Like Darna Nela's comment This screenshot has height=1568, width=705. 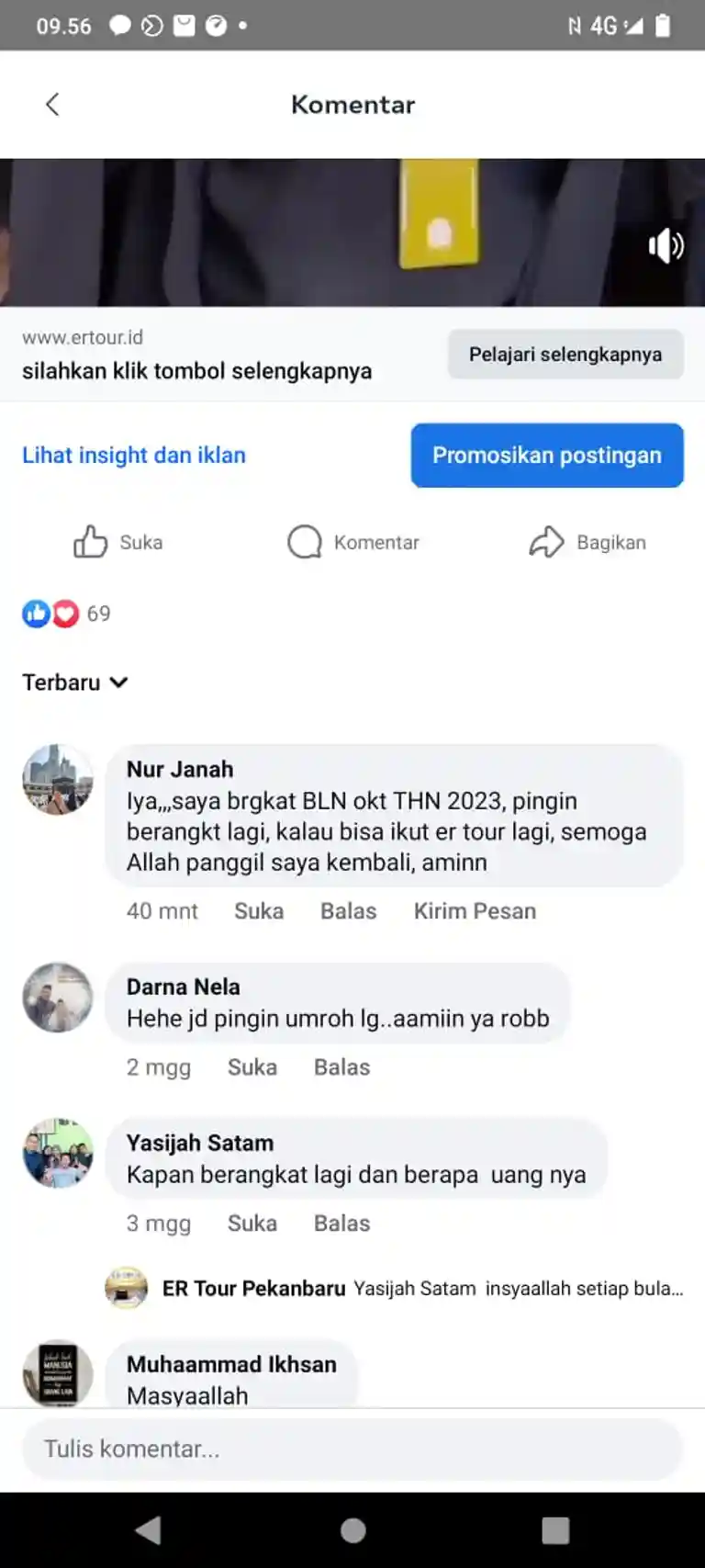252,1067
